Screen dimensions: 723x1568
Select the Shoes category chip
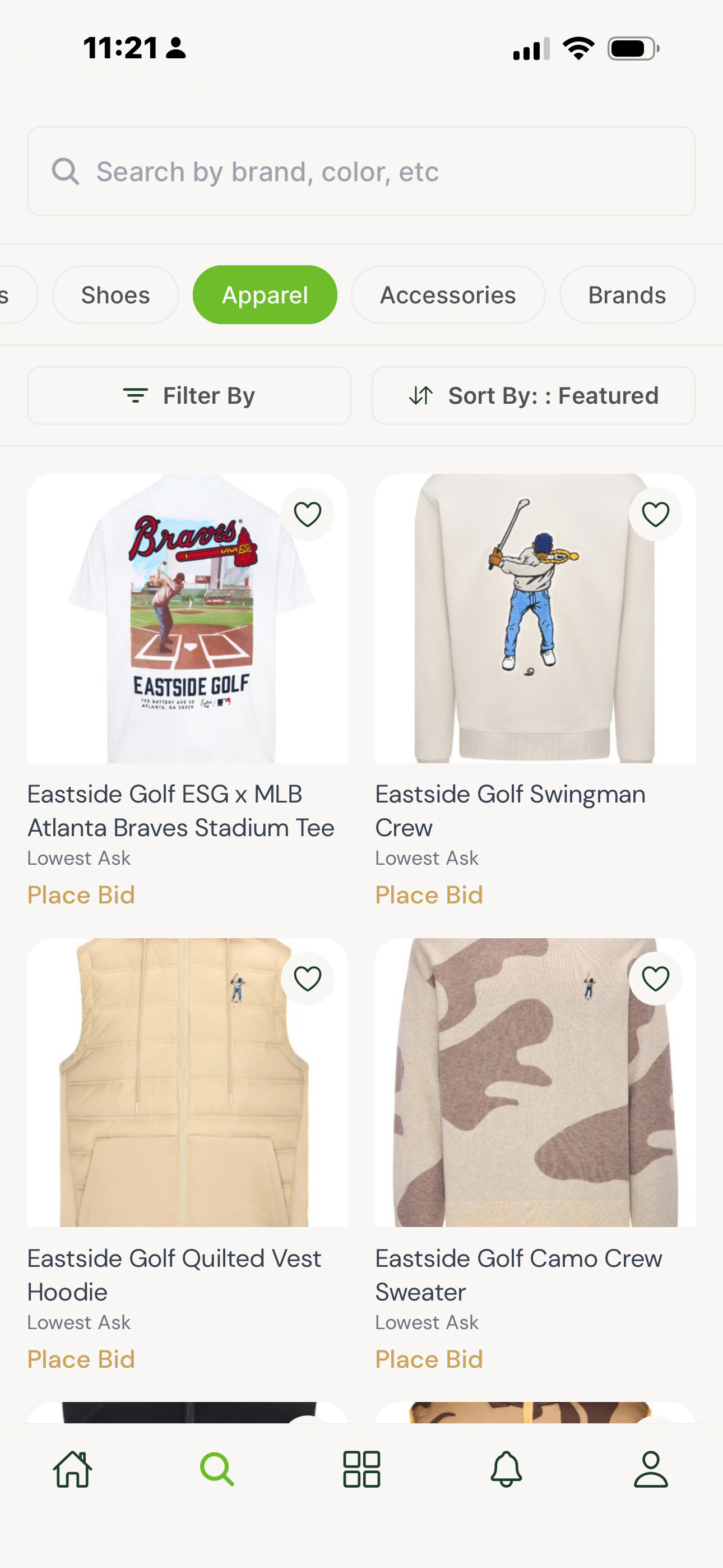115,294
